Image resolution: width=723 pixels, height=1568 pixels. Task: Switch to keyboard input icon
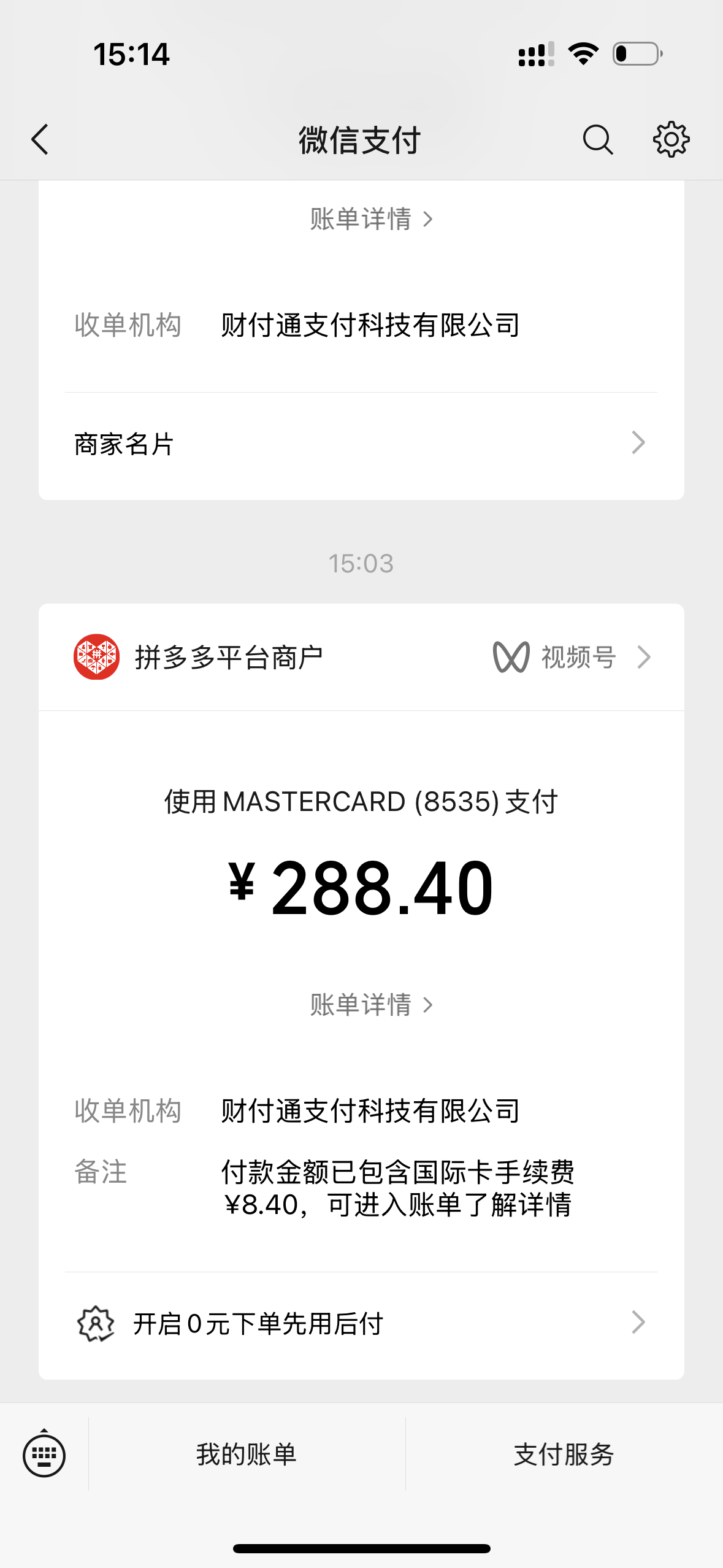click(x=44, y=1455)
